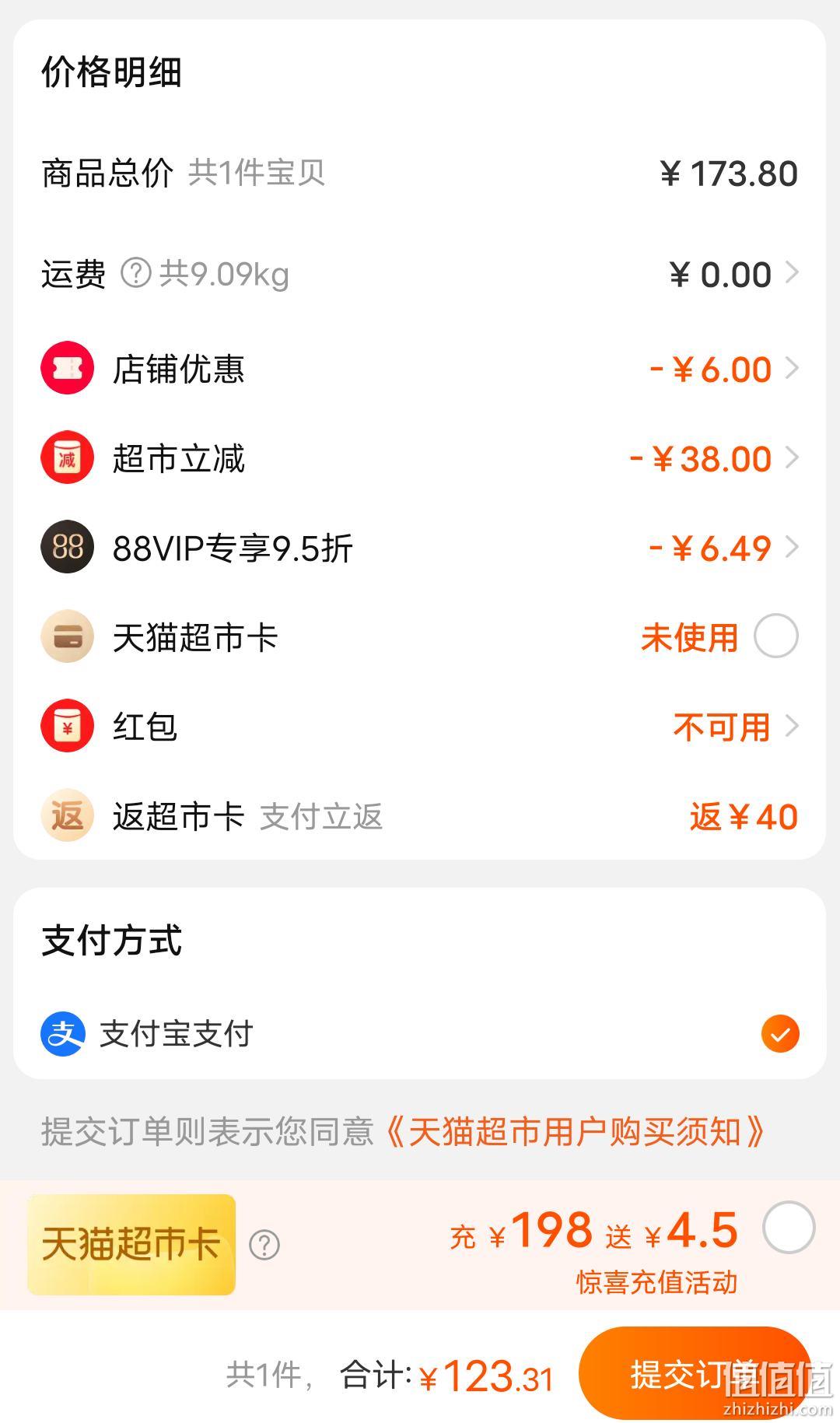This screenshot has height=1423, width=840.
Task: Open the 超市立减 discount details
Action: tap(420, 457)
